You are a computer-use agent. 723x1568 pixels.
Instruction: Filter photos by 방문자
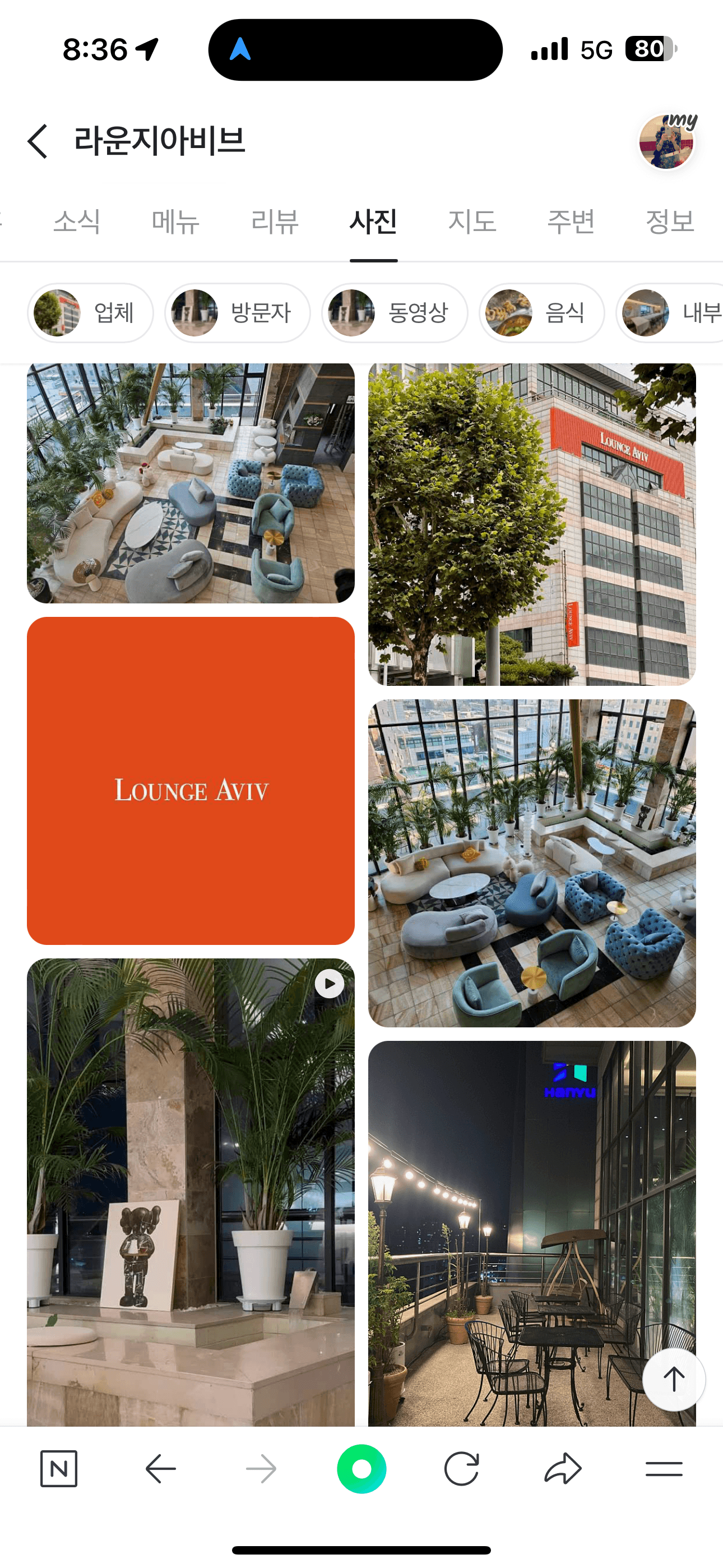pos(237,313)
